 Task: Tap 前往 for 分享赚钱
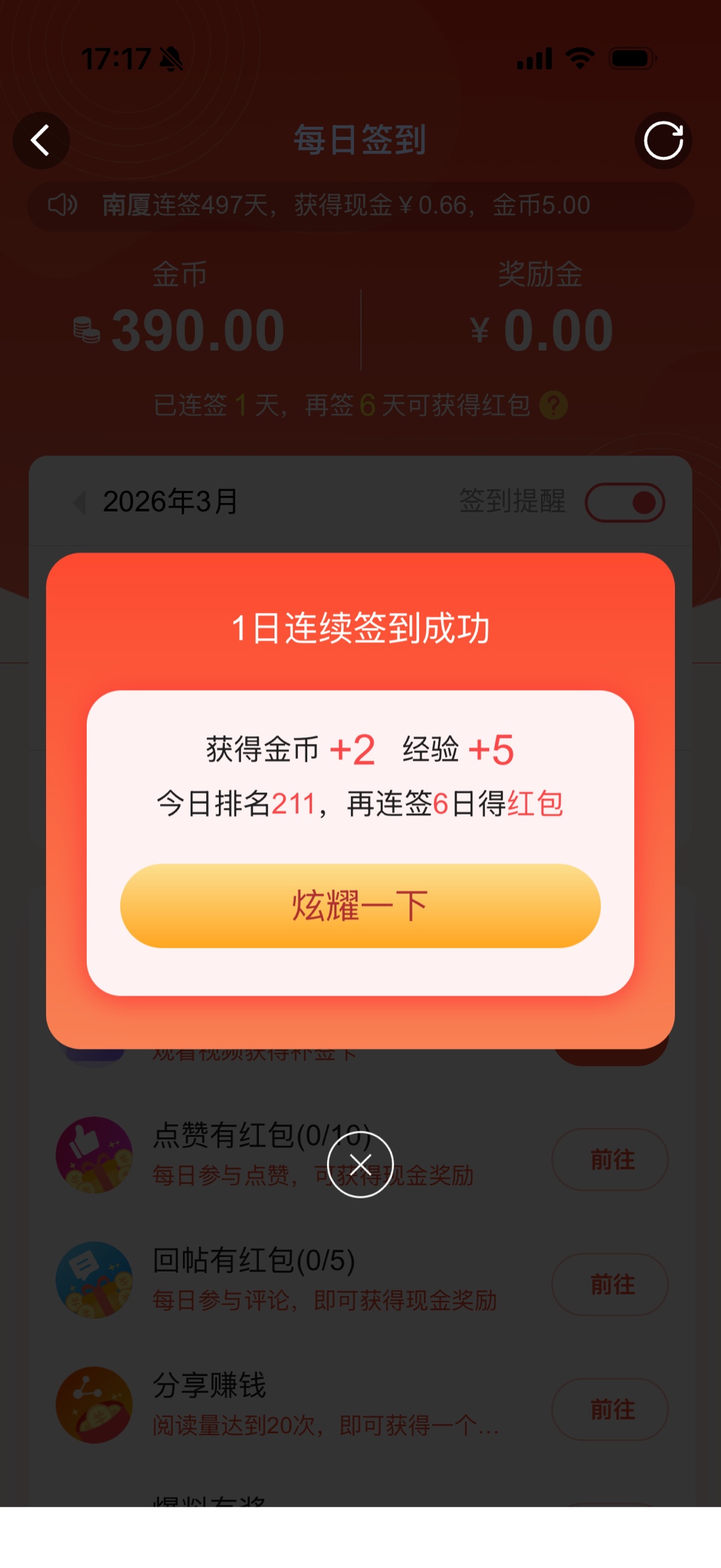pyautogui.click(x=610, y=1409)
